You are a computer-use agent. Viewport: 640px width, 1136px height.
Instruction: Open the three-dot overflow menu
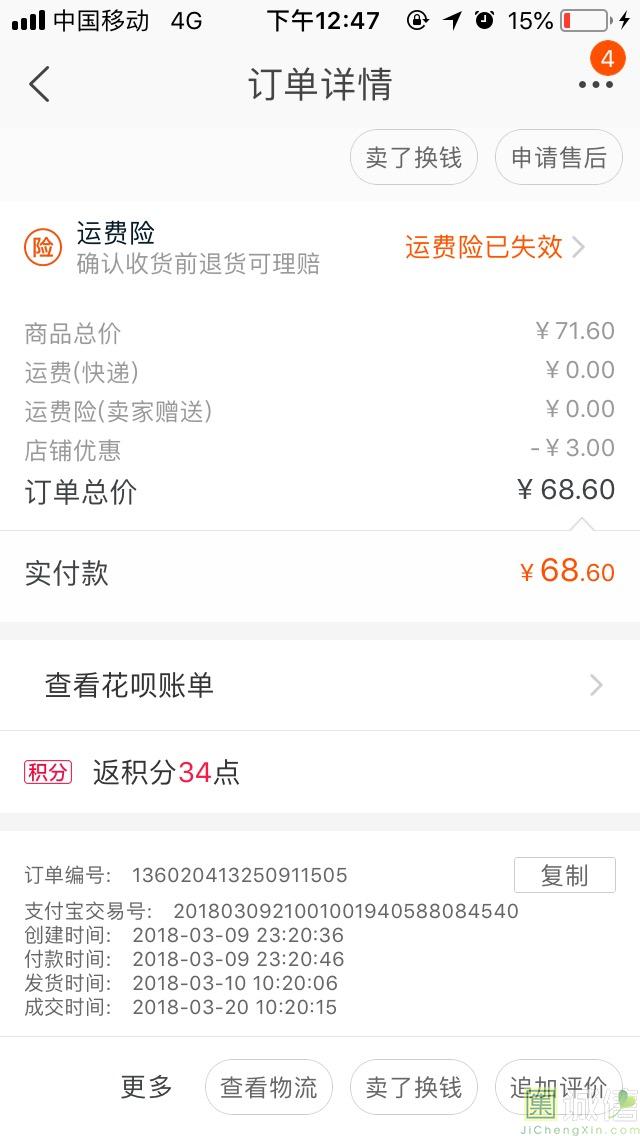pyautogui.click(x=596, y=85)
